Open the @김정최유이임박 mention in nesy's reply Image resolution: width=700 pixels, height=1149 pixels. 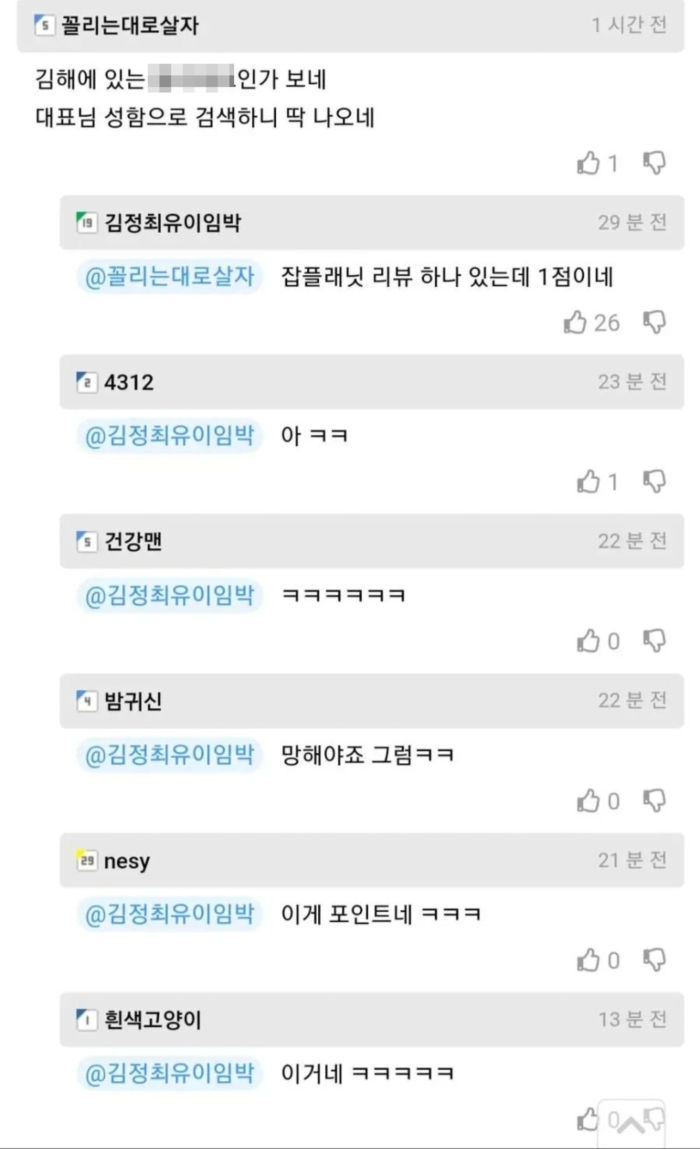click(x=169, y=914)
